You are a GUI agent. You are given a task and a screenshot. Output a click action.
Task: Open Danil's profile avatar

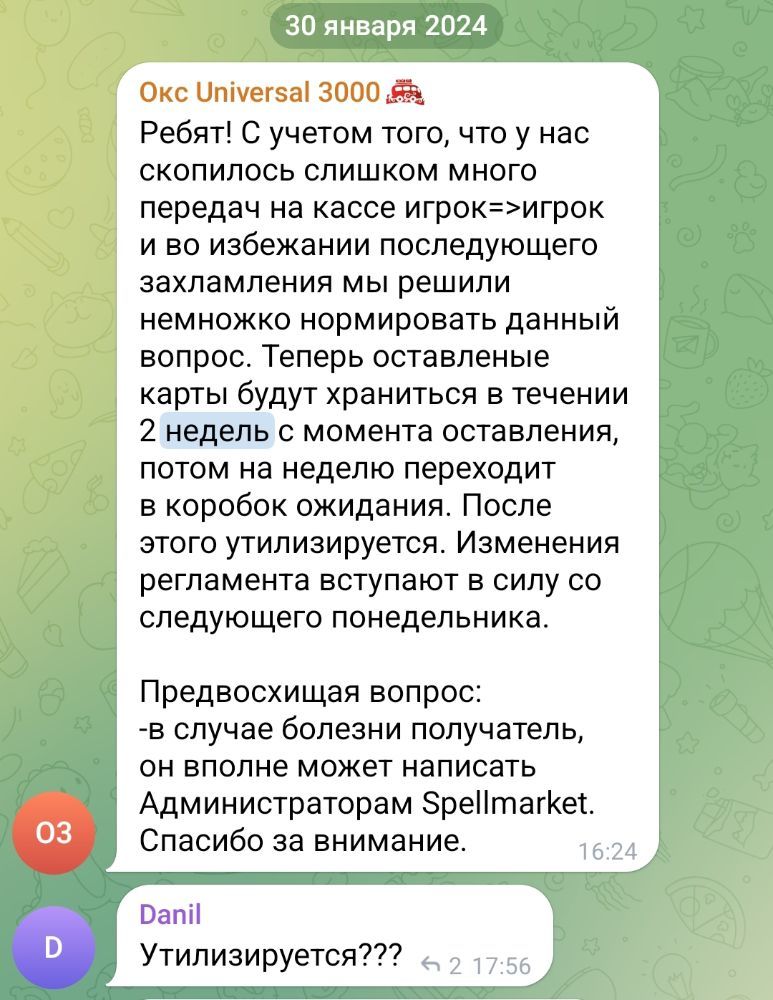54,948
